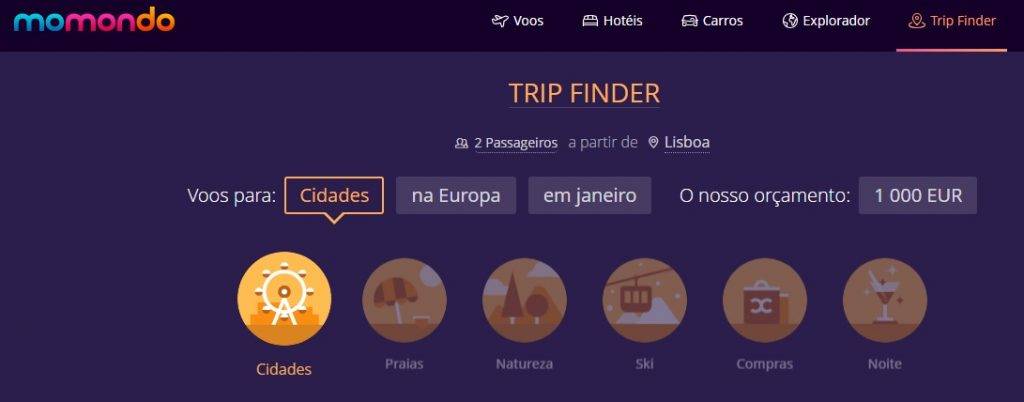
Task: Choose the Praias category
Action: pyautogui.click(x=404, y=300)
